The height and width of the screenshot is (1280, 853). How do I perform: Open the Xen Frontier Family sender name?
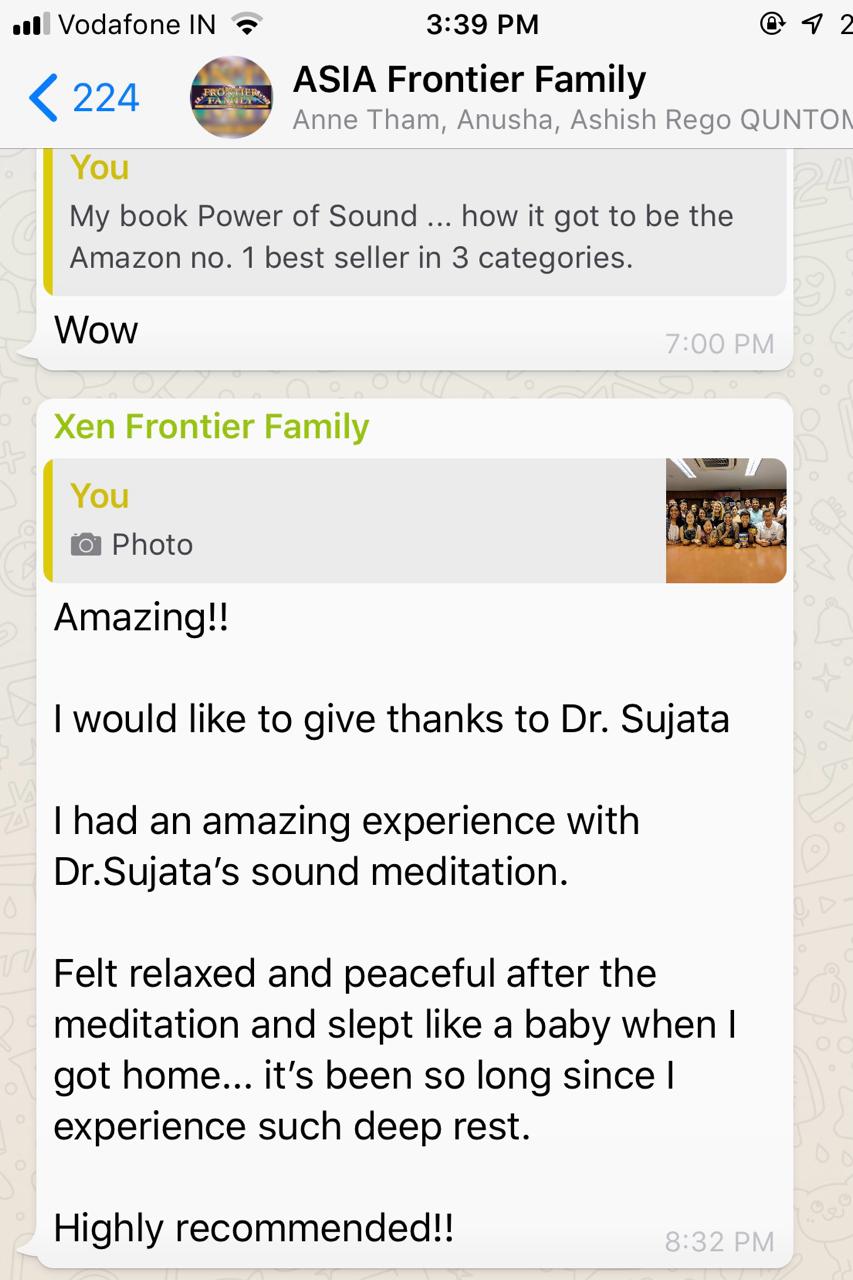211,426
